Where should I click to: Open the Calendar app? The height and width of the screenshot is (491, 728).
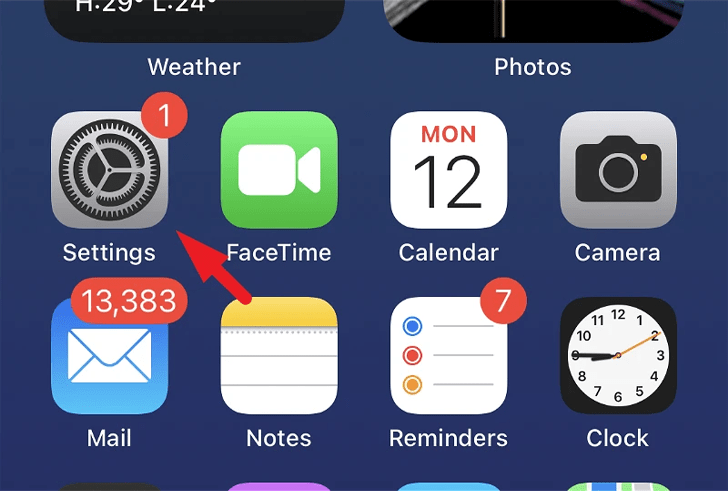coord(448,169)
